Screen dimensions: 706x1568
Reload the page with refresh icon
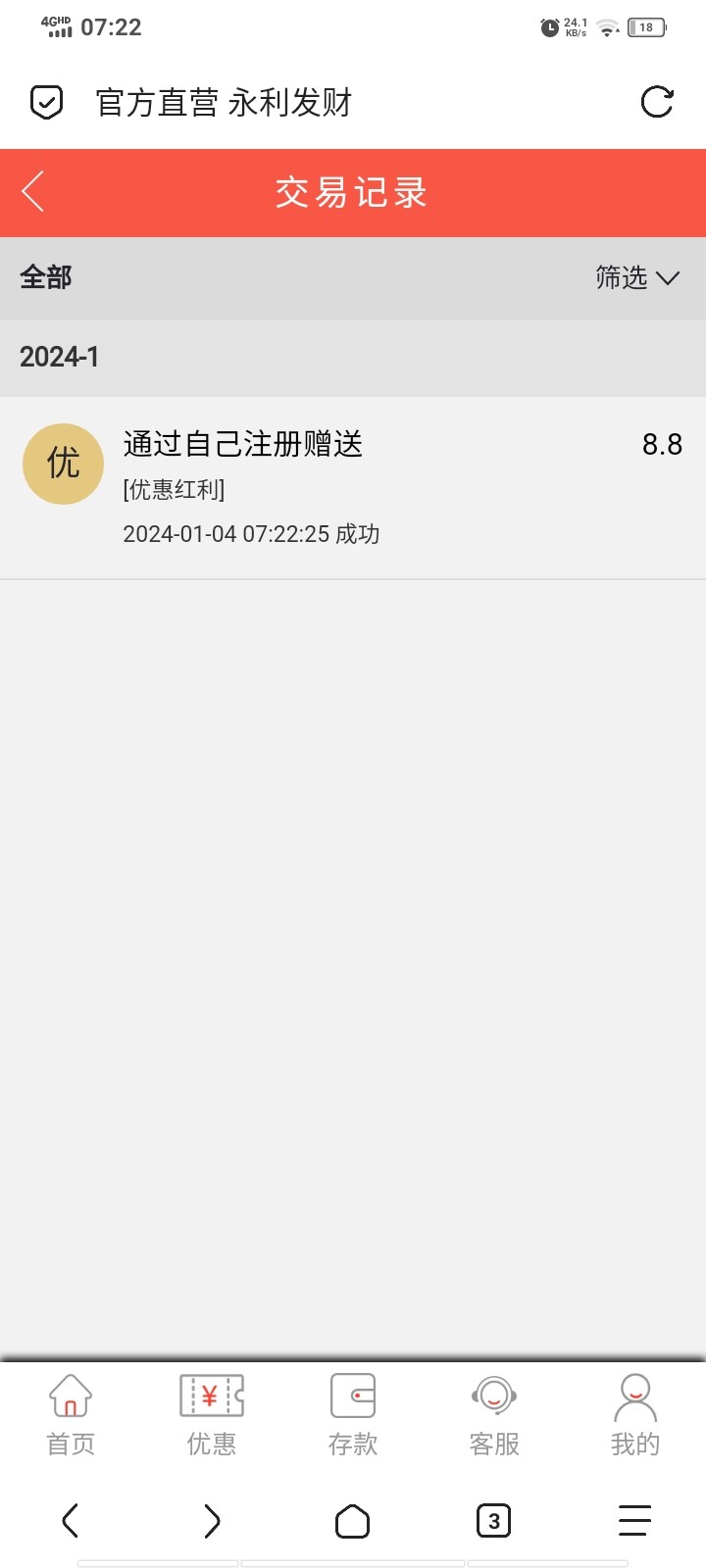click(656, 102)
